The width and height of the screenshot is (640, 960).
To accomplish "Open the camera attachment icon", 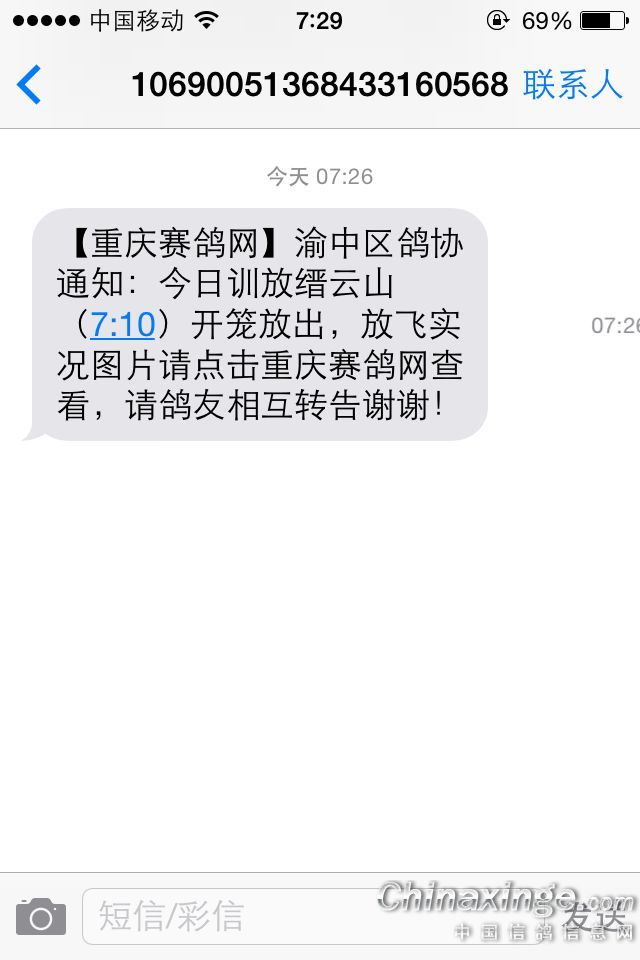I will (41, 916).
